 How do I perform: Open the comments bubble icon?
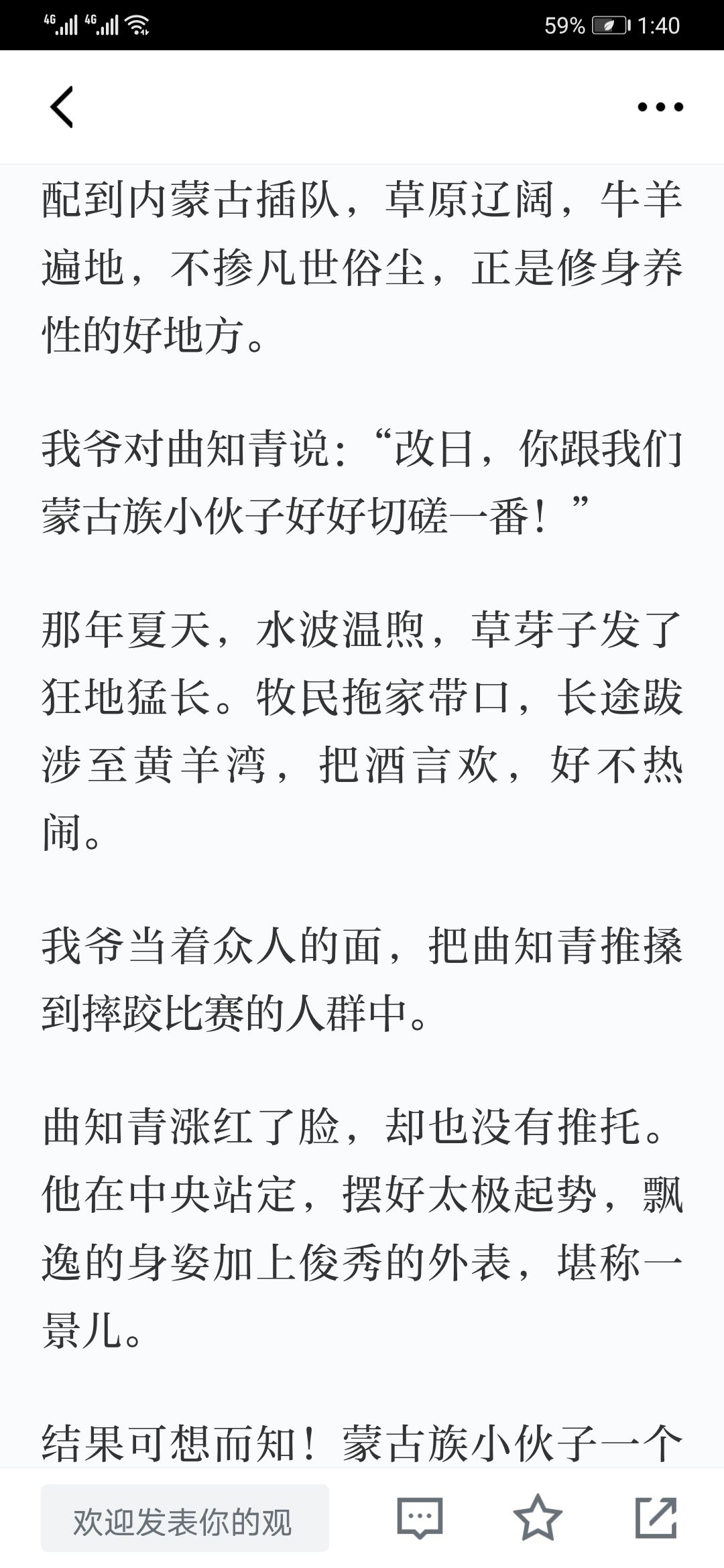tap(420, 1517)
